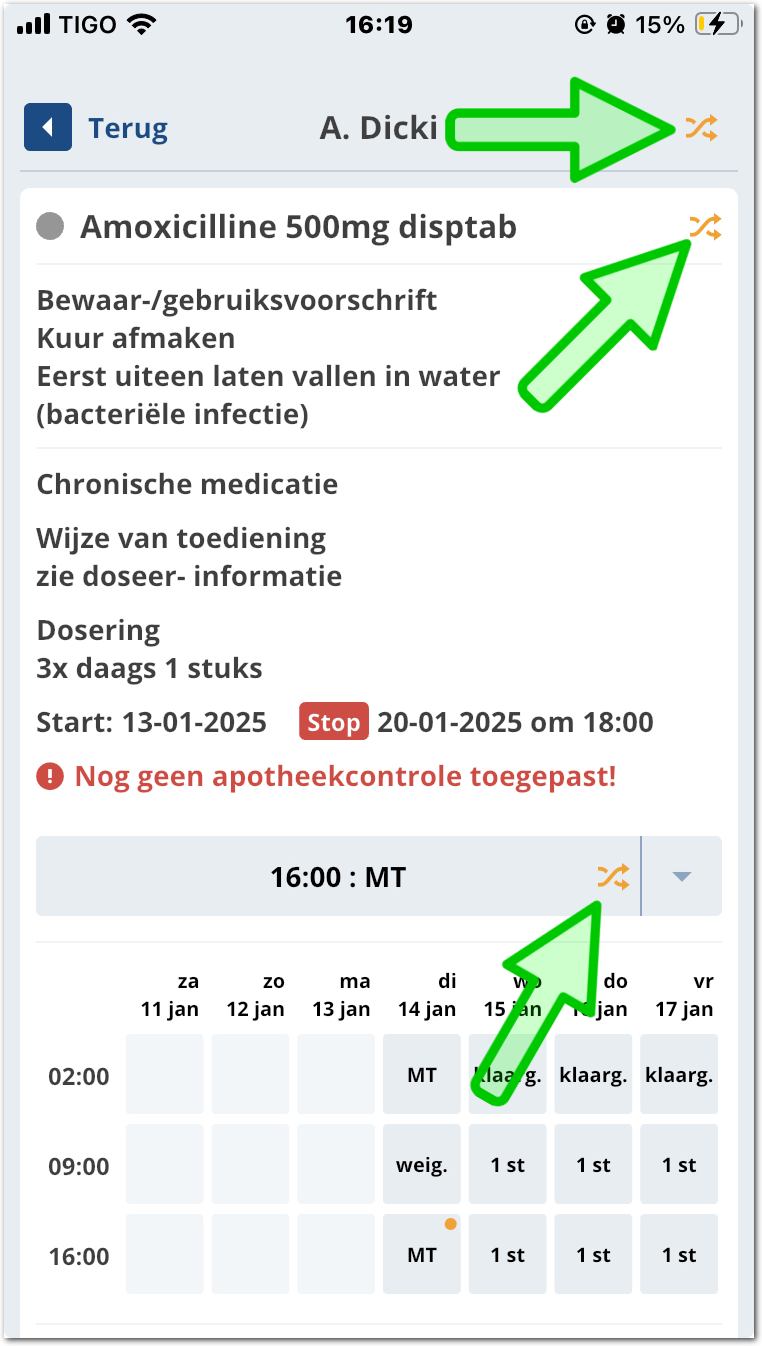Open the weig. cell at 09:00 on 14 jan
The height and width of the screenshot is (1346, 762).
point(422,1164)
